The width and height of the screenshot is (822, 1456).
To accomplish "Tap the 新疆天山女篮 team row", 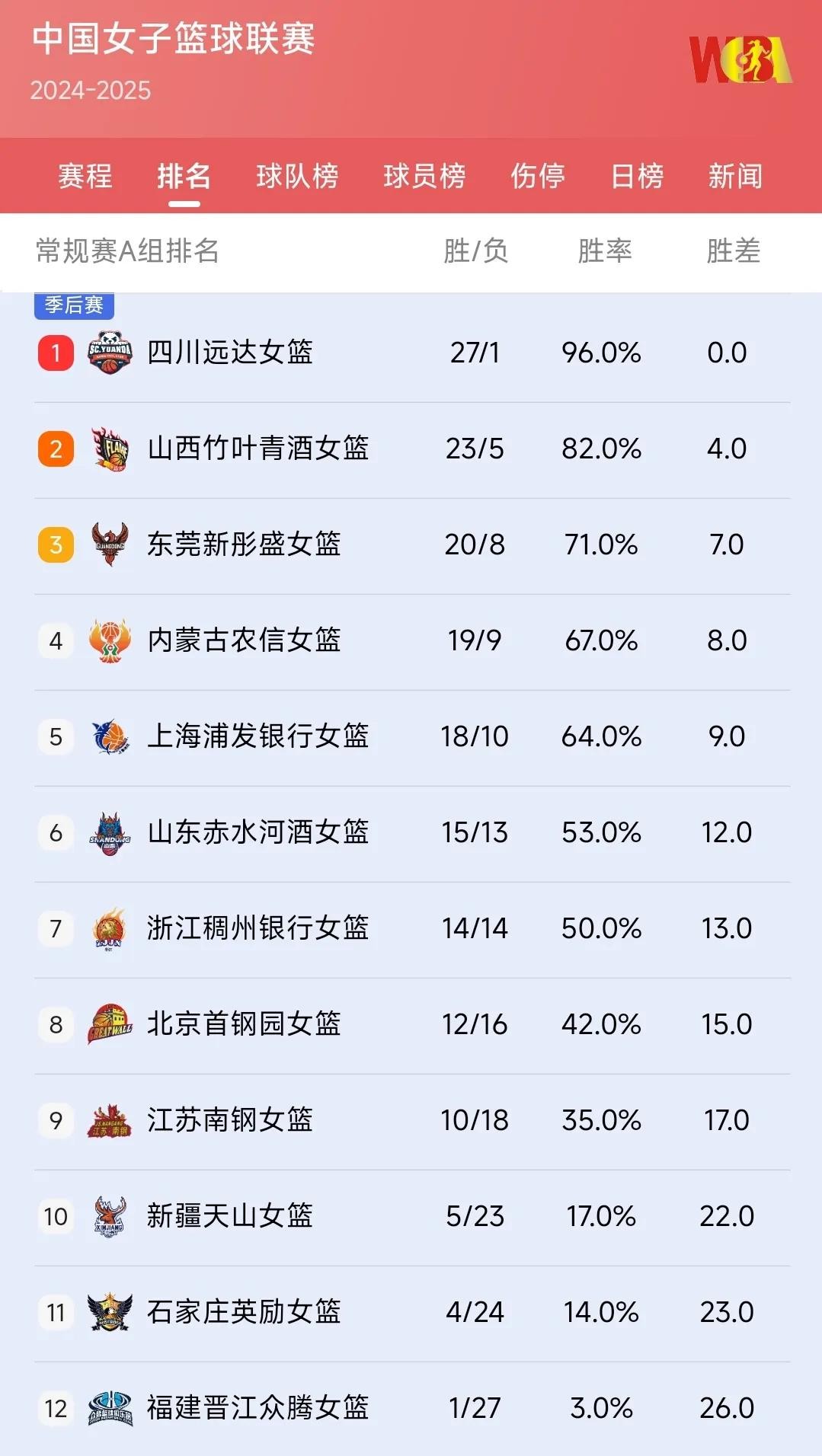I will [x=230, y=1216].
